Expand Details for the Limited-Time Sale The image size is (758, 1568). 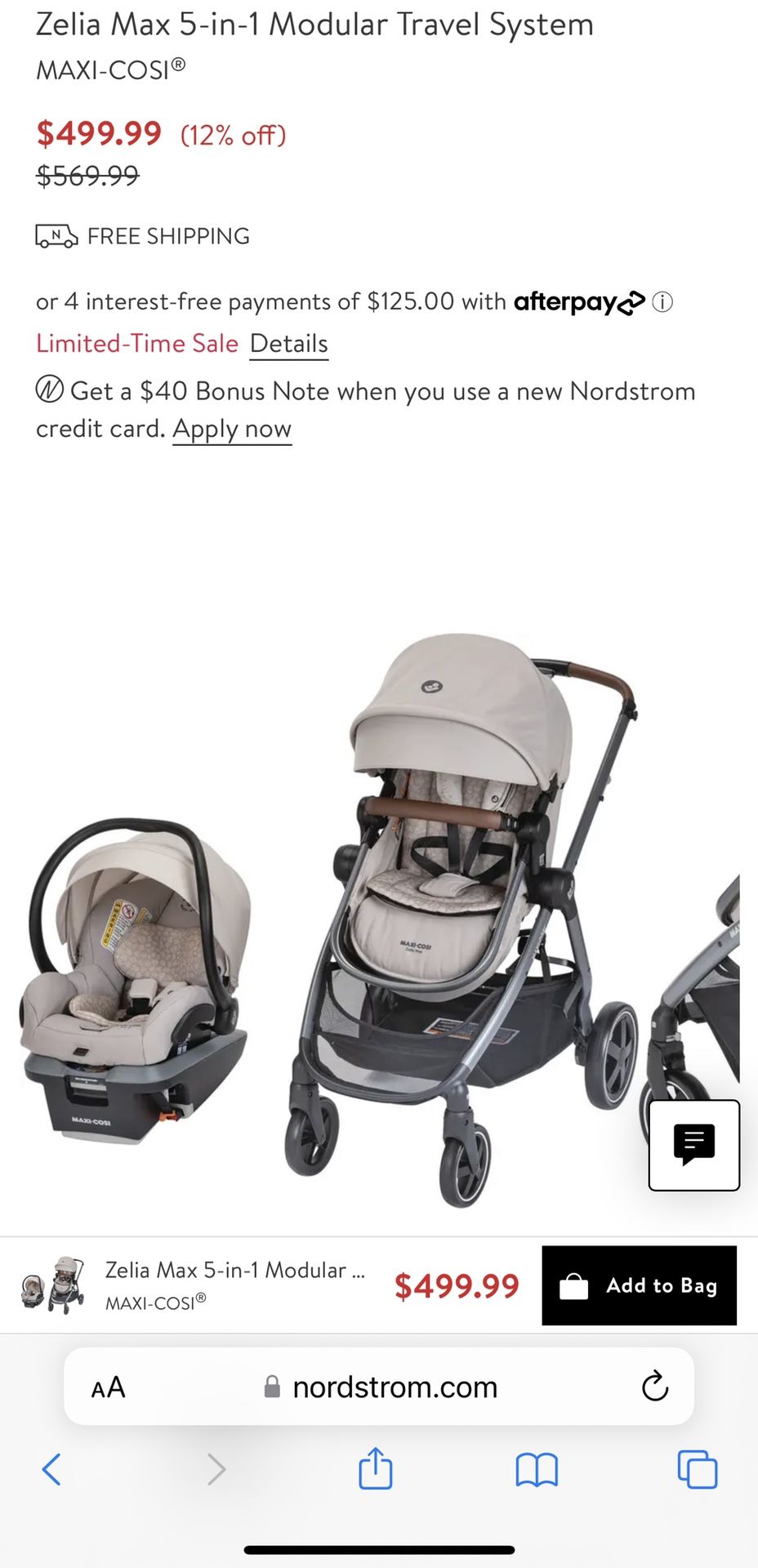click(x=288, y=343)
